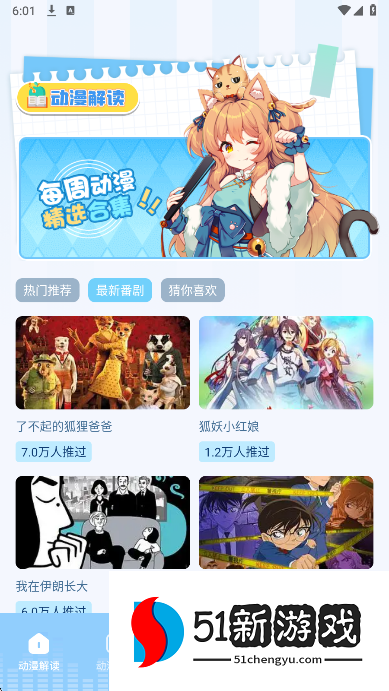Go to the 动漫解读 bottom tab

(39, 652)
